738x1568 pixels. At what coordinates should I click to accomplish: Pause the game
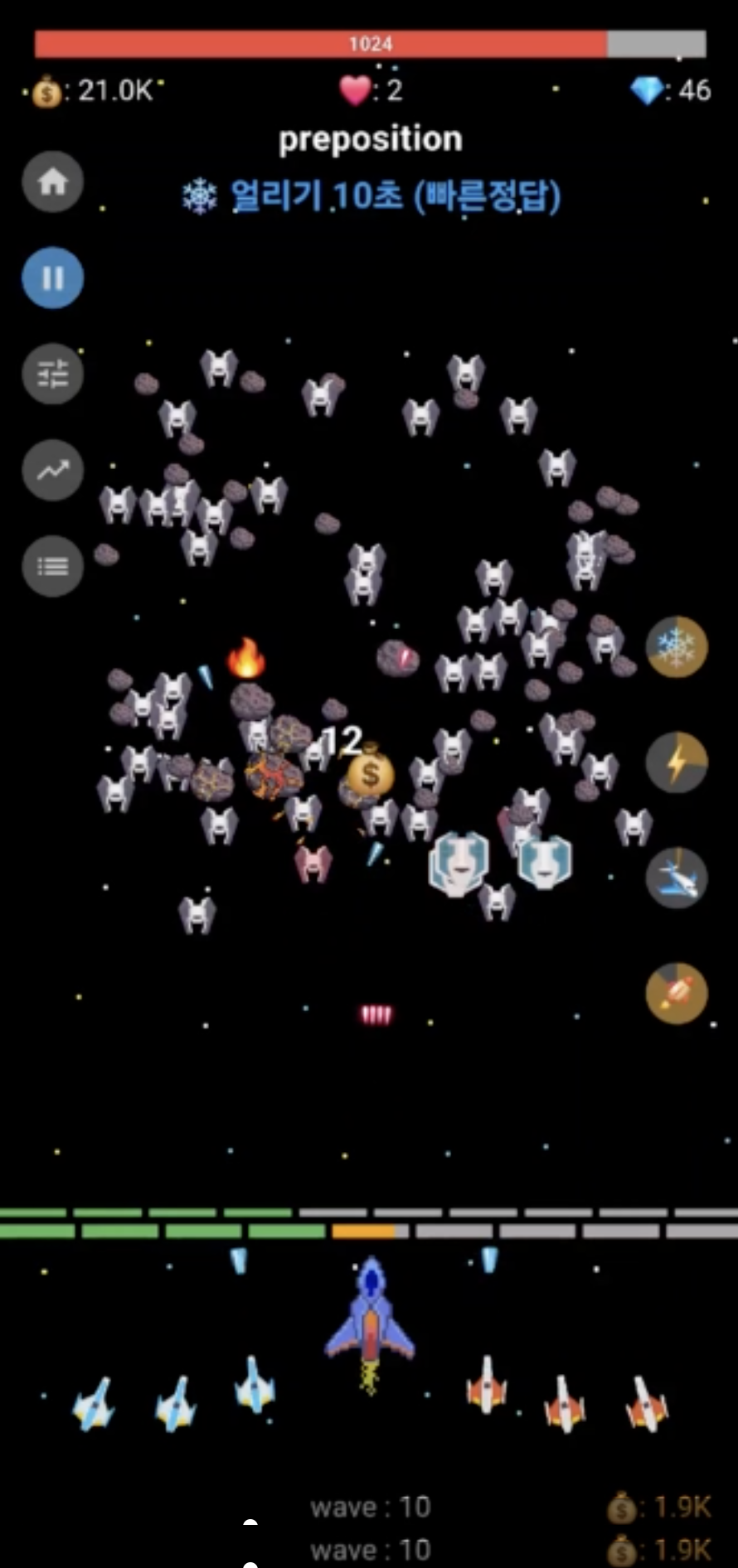(x=53, y=278)
